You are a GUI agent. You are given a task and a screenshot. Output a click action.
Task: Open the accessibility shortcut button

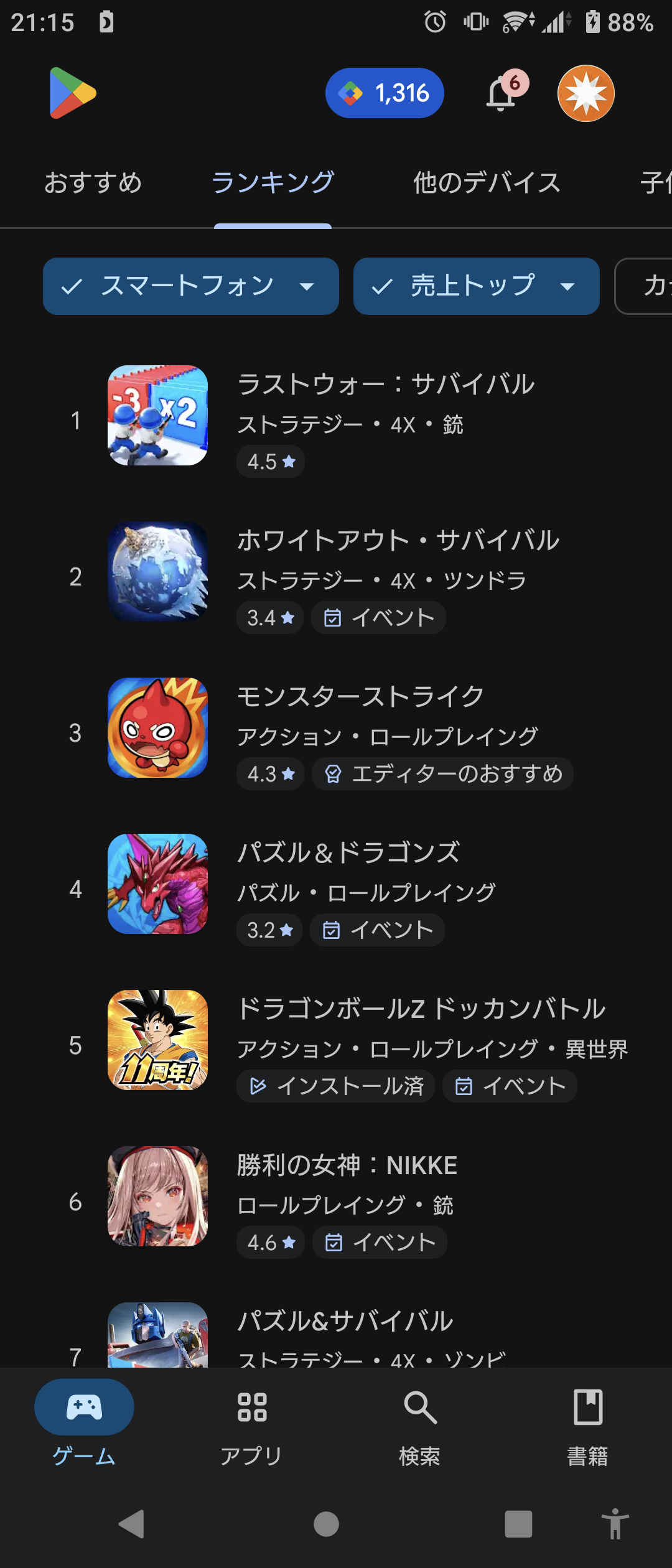(615, 1524)
